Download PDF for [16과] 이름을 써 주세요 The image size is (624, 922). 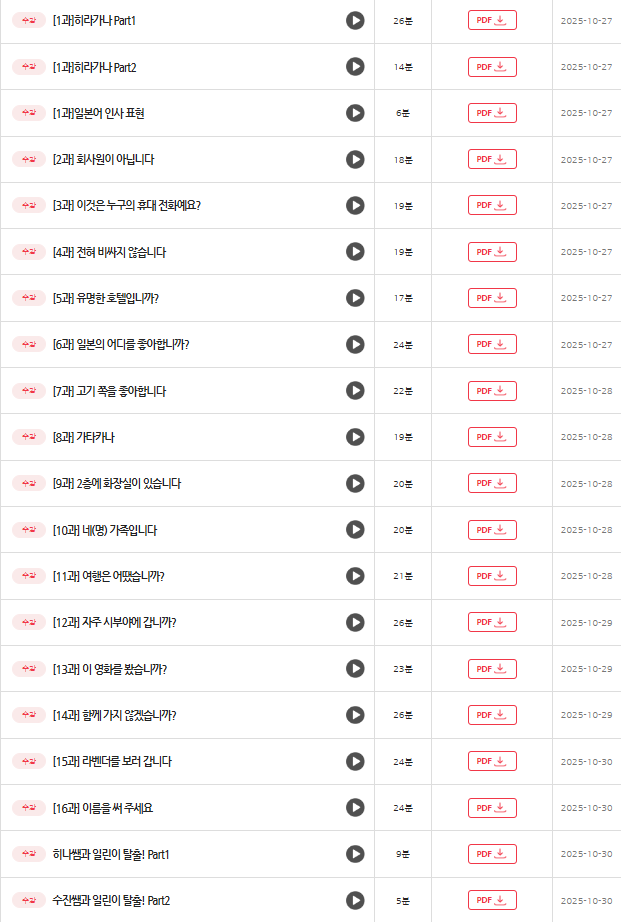coord(492,807)
